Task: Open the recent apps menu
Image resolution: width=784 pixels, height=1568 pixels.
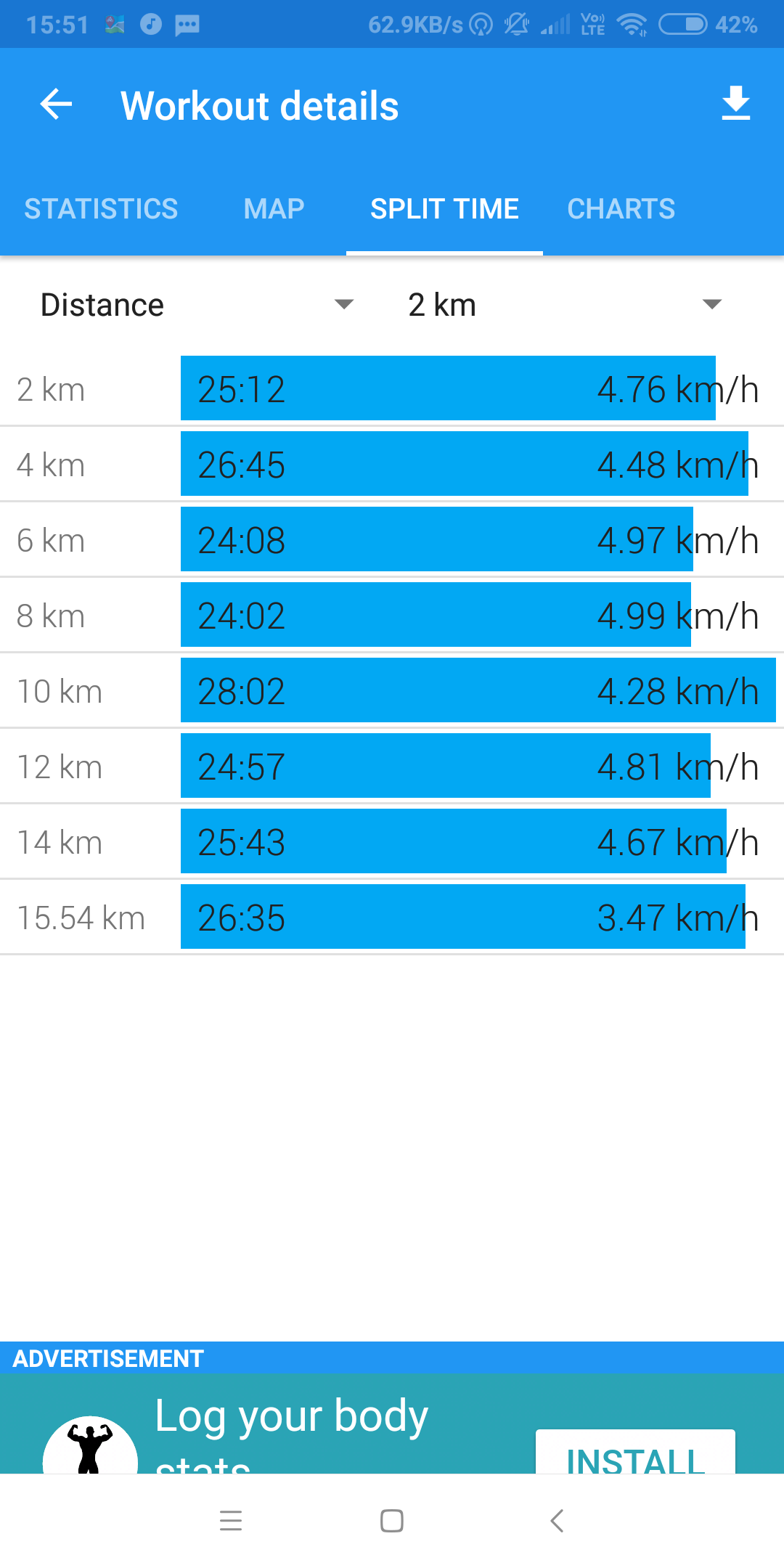Action: pos(231,1520)
